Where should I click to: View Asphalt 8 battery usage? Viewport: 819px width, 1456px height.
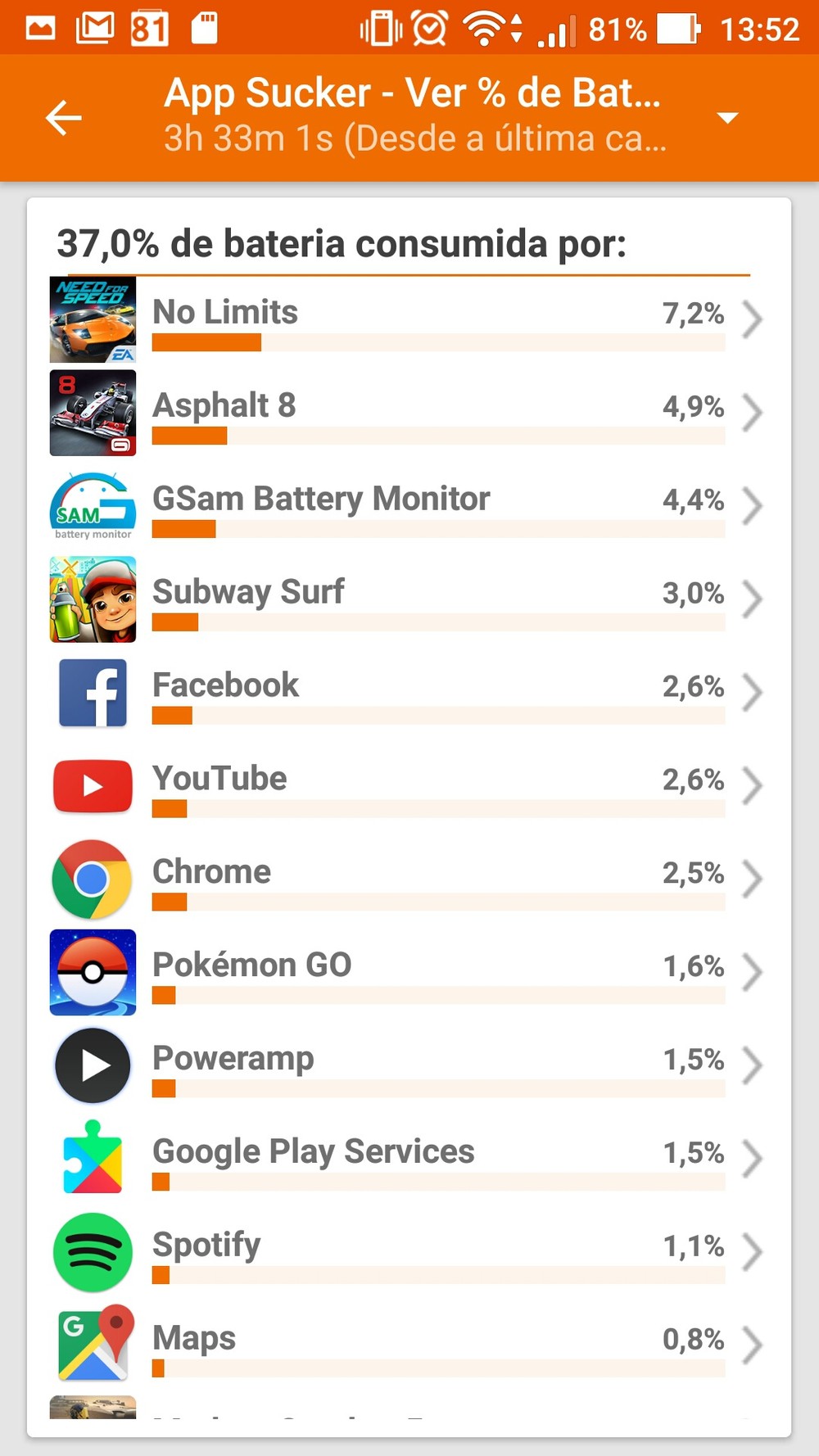point(409,413)
